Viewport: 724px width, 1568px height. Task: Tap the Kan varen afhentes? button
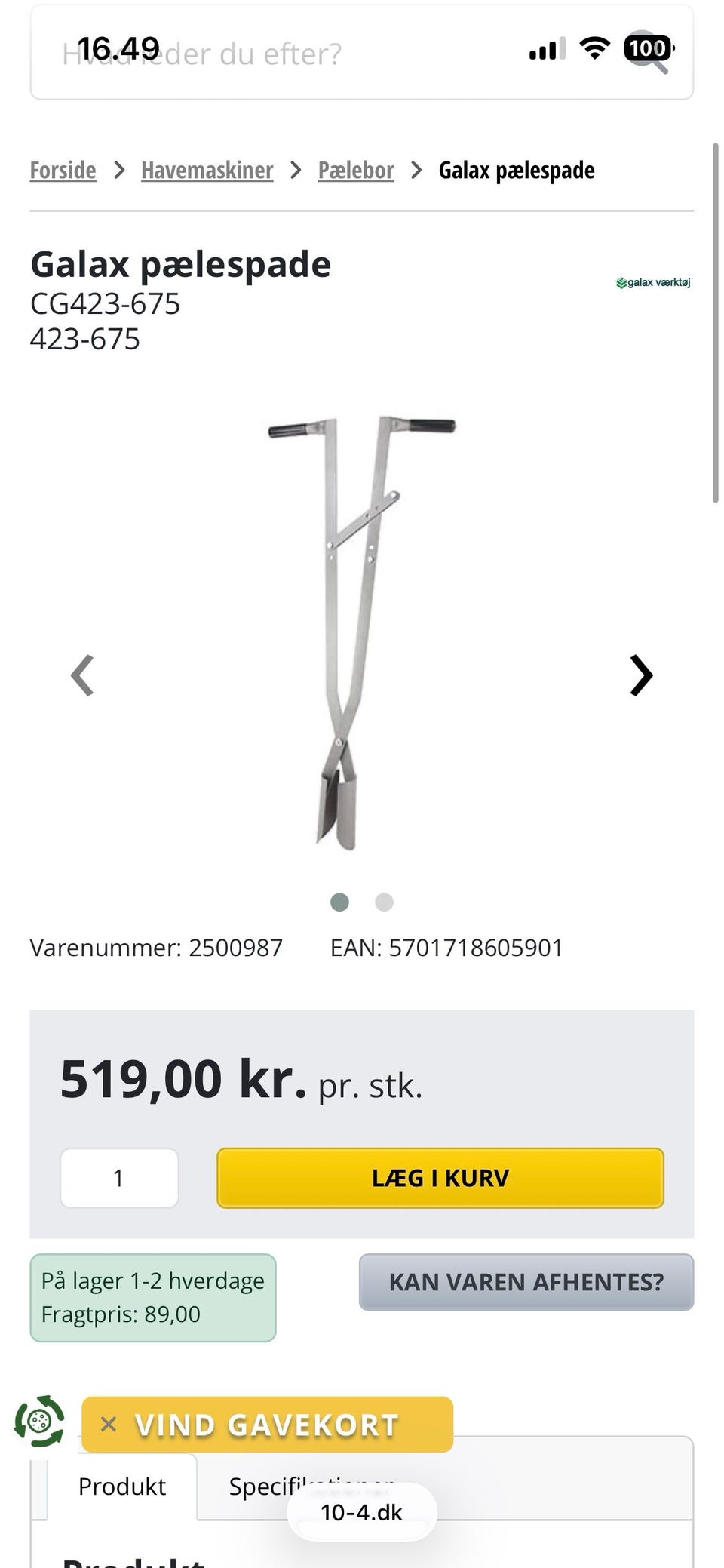[526, 1282]
